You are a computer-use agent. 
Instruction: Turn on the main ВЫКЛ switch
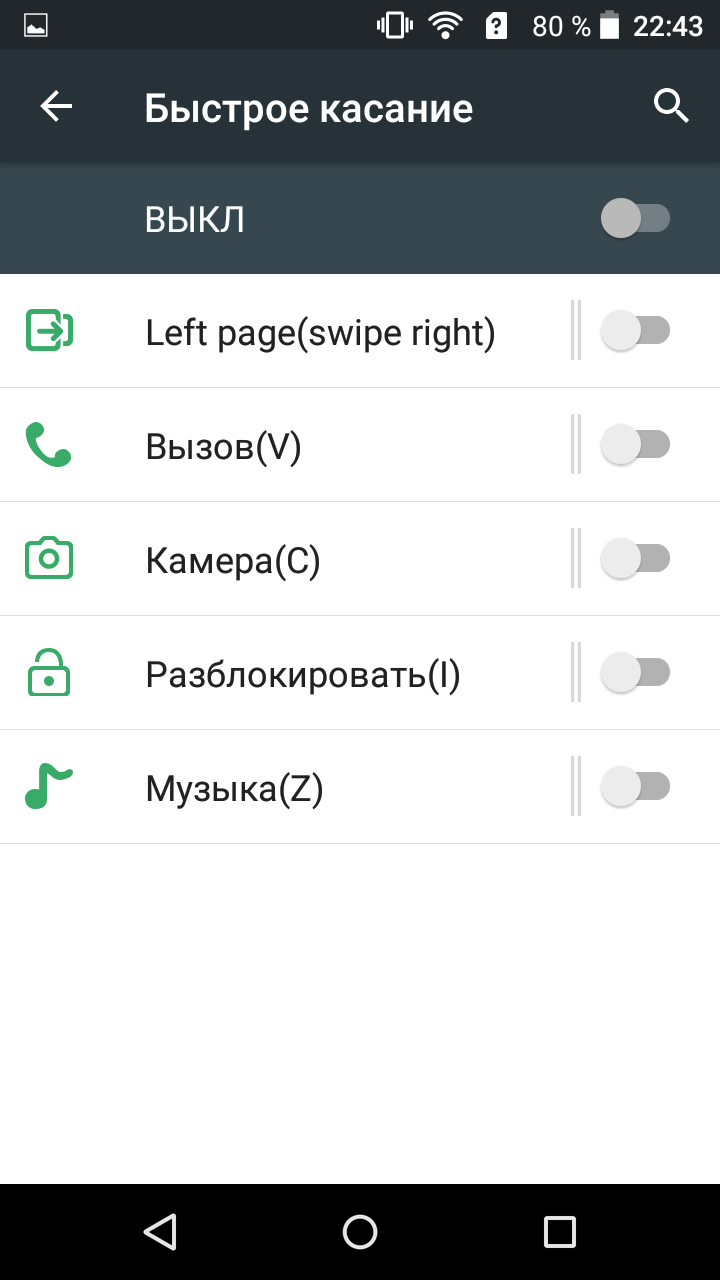[635, 218]
